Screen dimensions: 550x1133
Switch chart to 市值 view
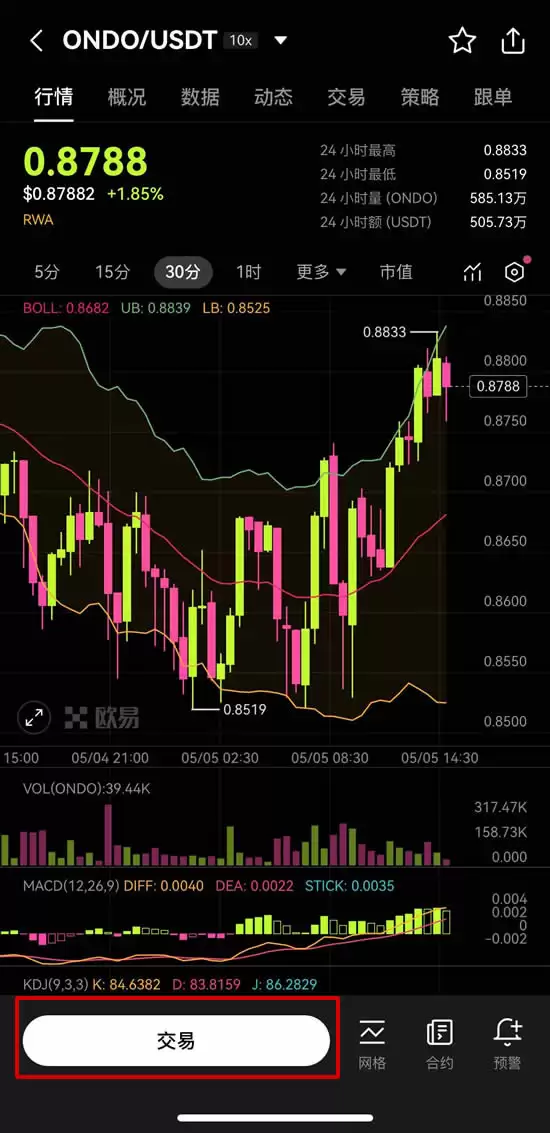396,272
